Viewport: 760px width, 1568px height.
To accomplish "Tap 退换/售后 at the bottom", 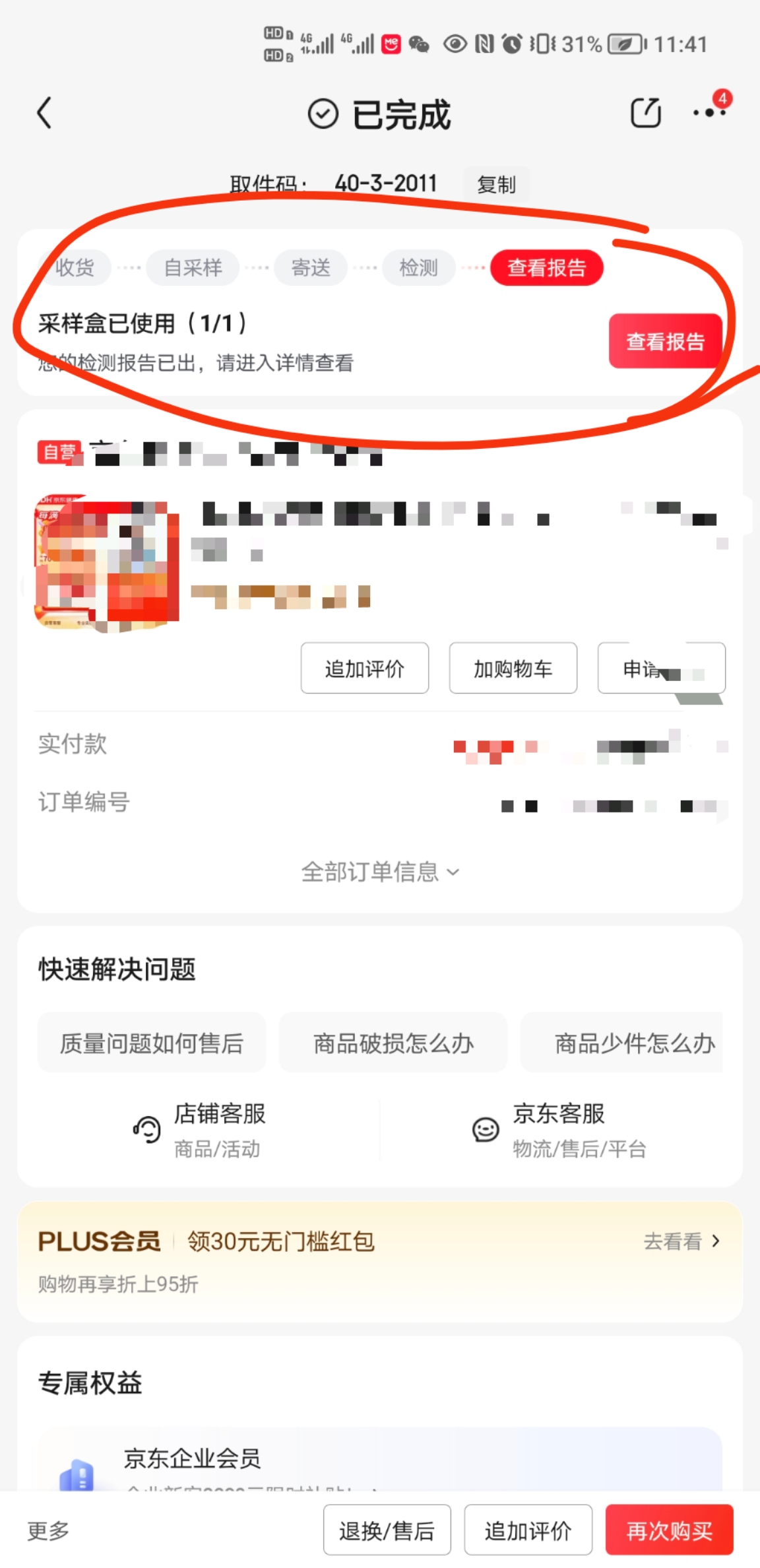I will (x=387, y=1530).
